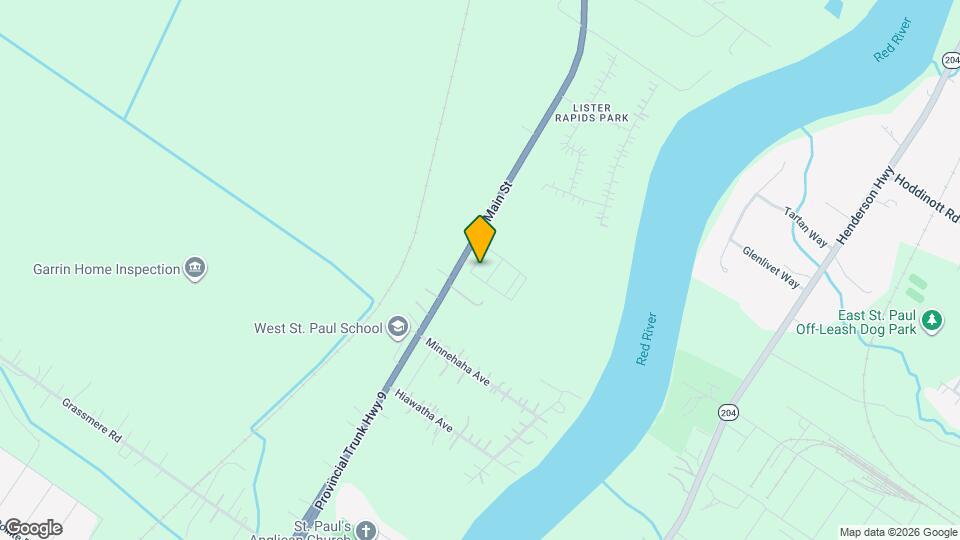
Task: Select the St. Paul's Anglican Church pin
Action: [x=366, y=530]
